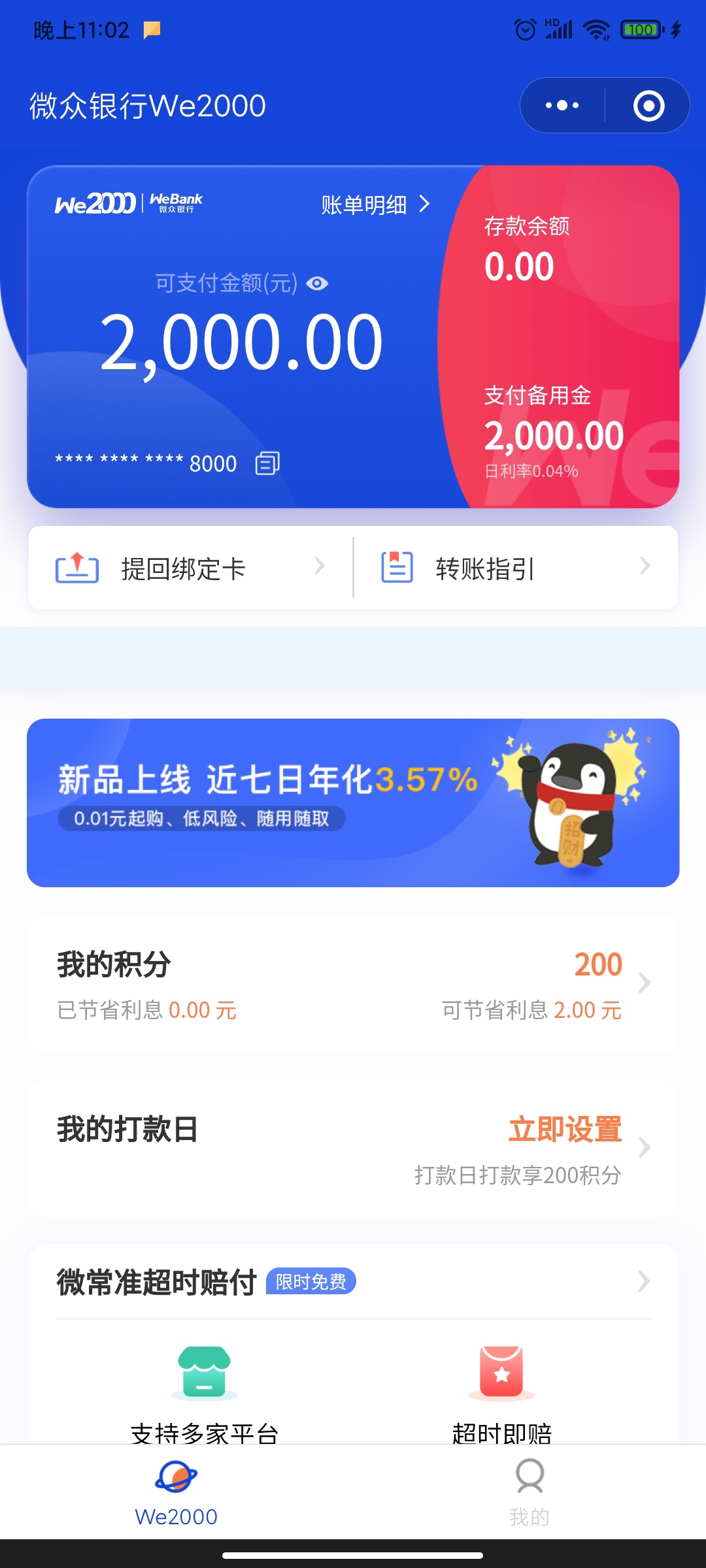Select the We2000 bottom tab
This screenshot has width=706, height=1568.
[176, 1492]
